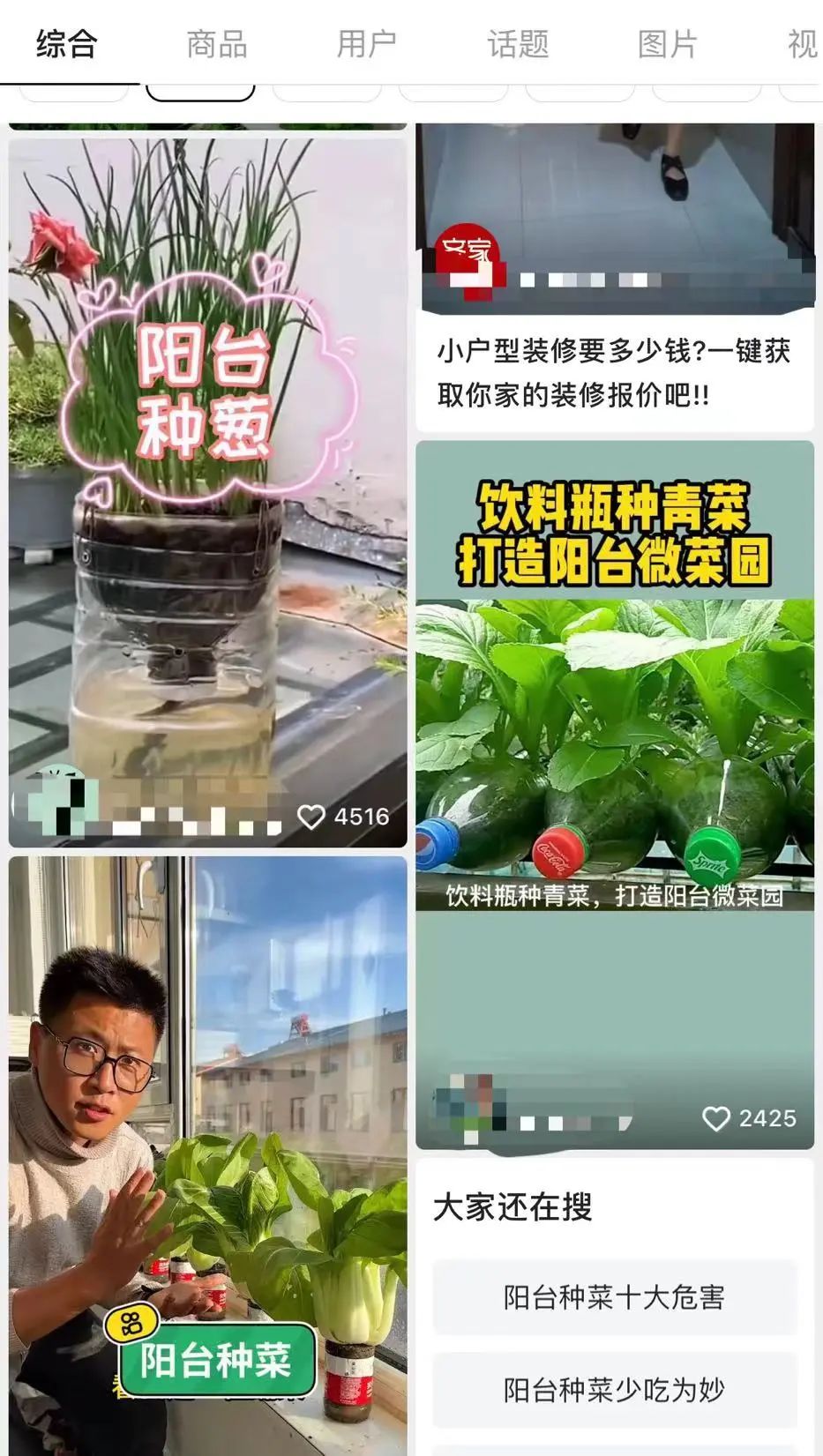Search the suggestion 阳台种菜少吃为妙
This screenshot has width=823, height=1456.
point(614,1390)
